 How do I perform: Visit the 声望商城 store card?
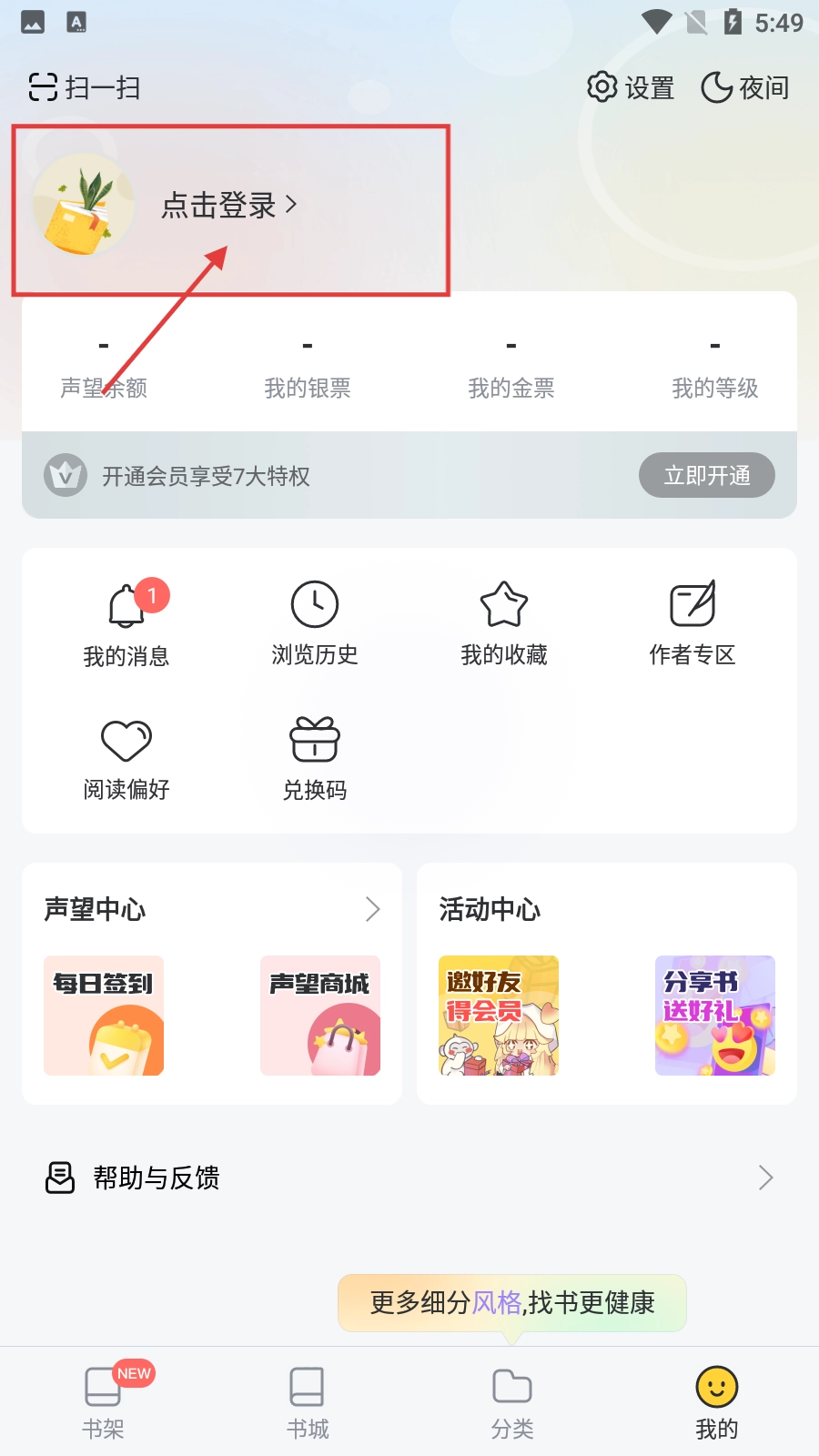[320, 1016]
